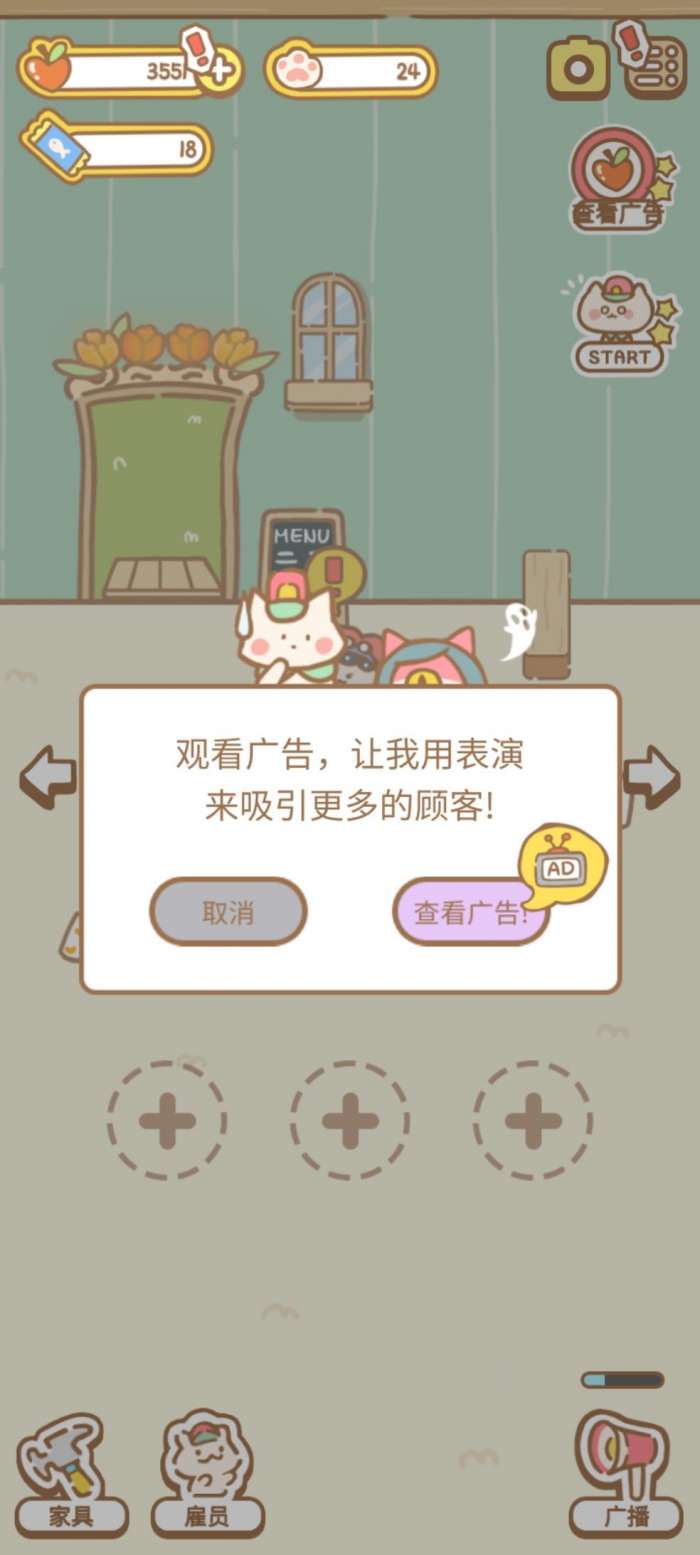Go to the previous area with left arrow
This screenshot has width=700, height=1555.
(x=48, y=777)
